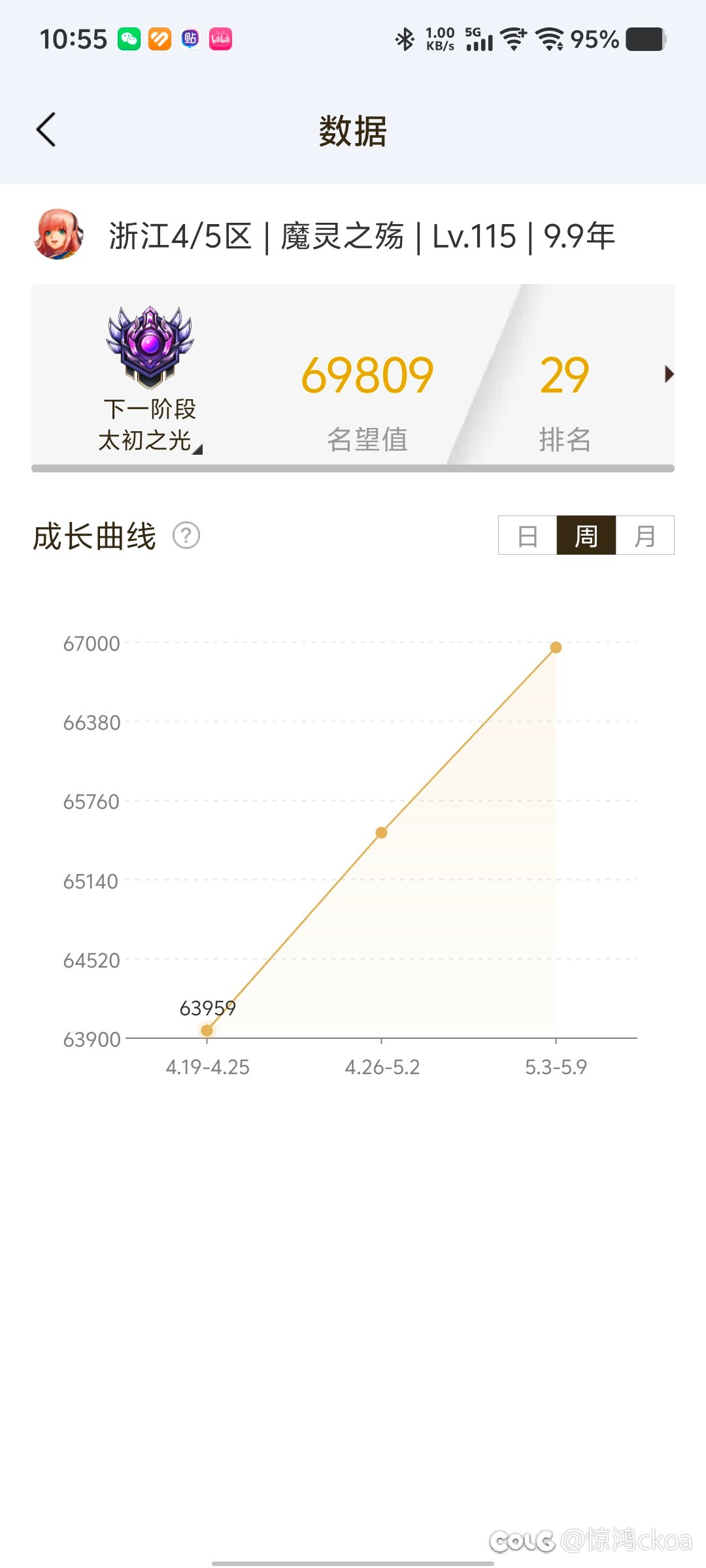Select the 月 monthly tab
The height and width of the screenshot is (1568, 706).
[644, 535]
